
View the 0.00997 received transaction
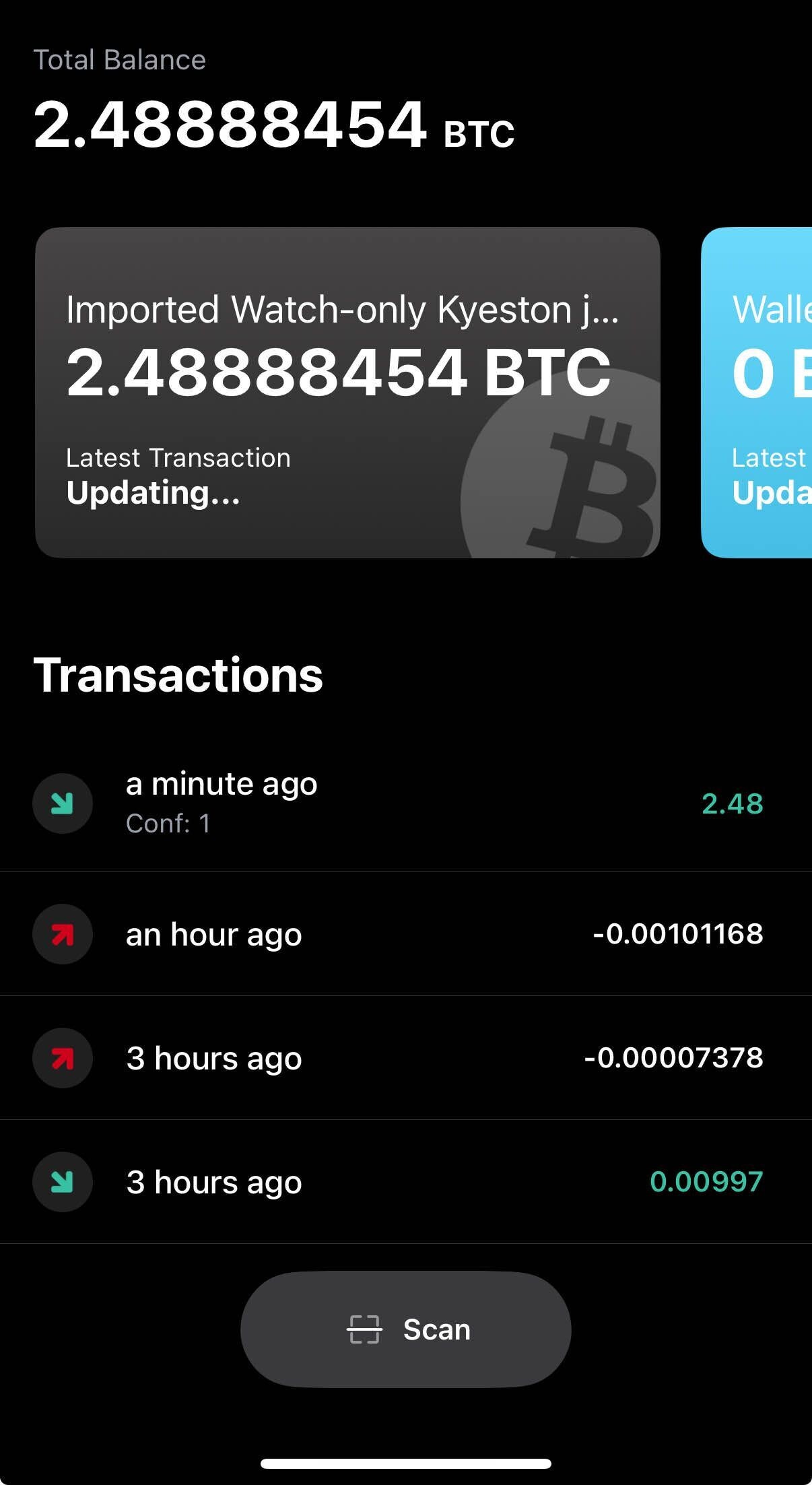tap(405, 1182)
